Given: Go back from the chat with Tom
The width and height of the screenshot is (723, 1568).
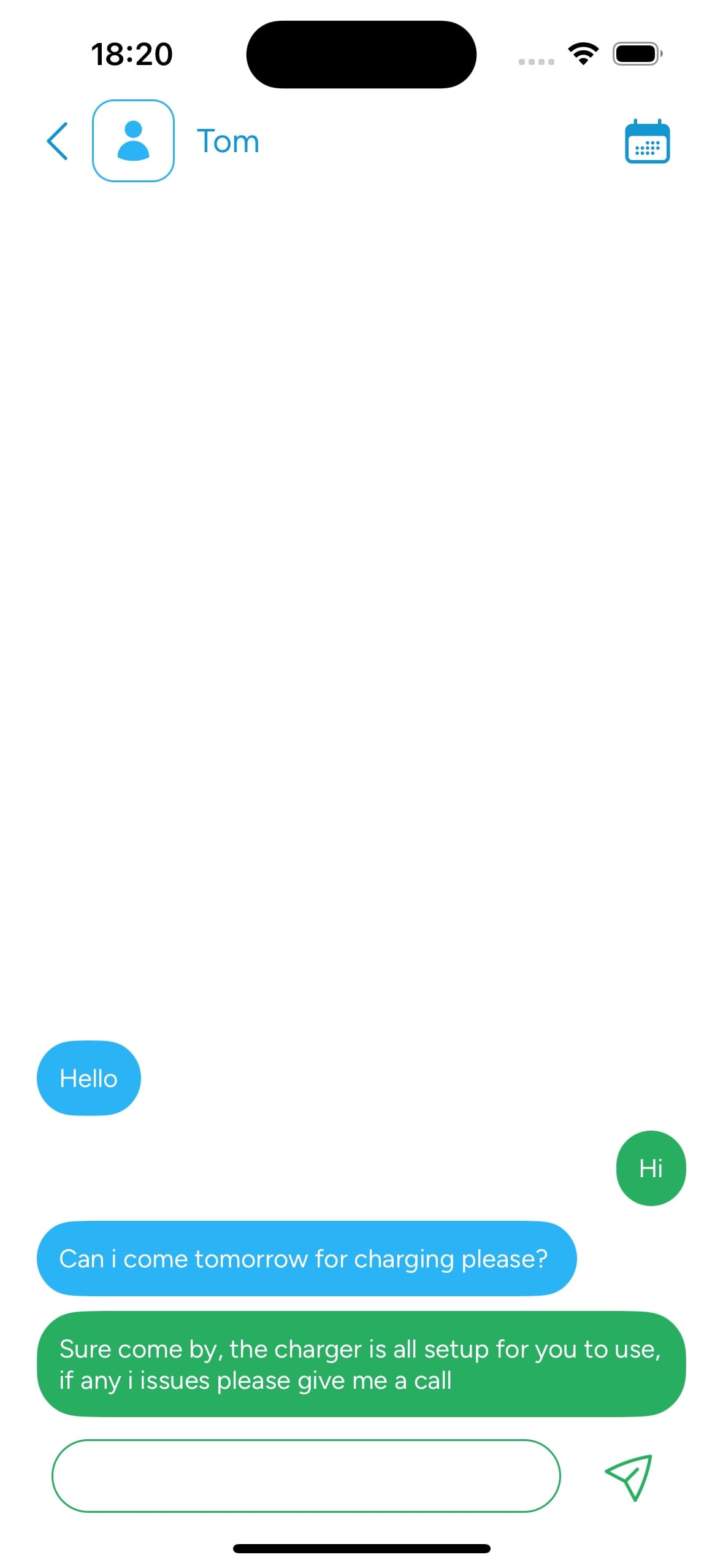Looking at the screenshot, I should (x=58, y=141).
